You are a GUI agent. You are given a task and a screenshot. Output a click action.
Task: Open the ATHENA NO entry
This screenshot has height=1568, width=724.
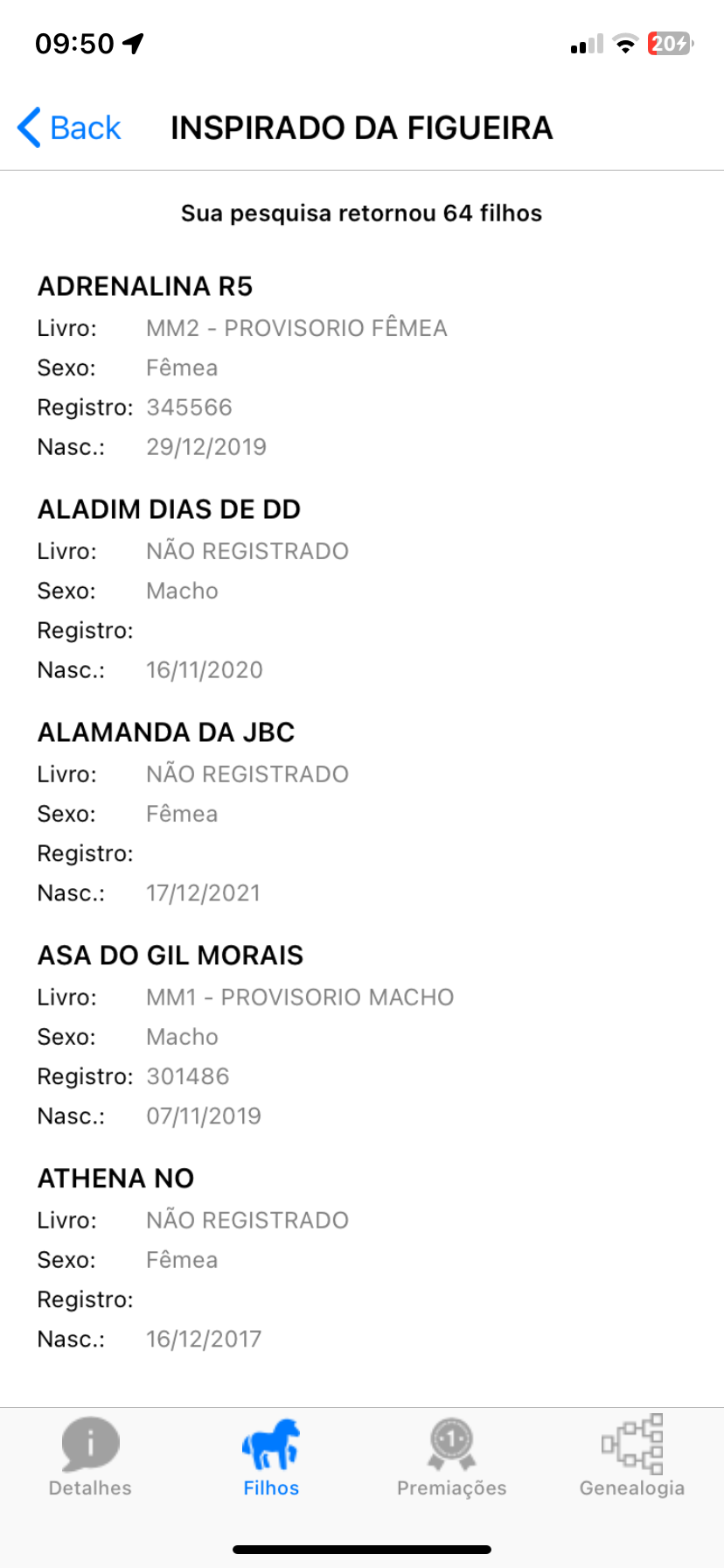click(362, 1258)
